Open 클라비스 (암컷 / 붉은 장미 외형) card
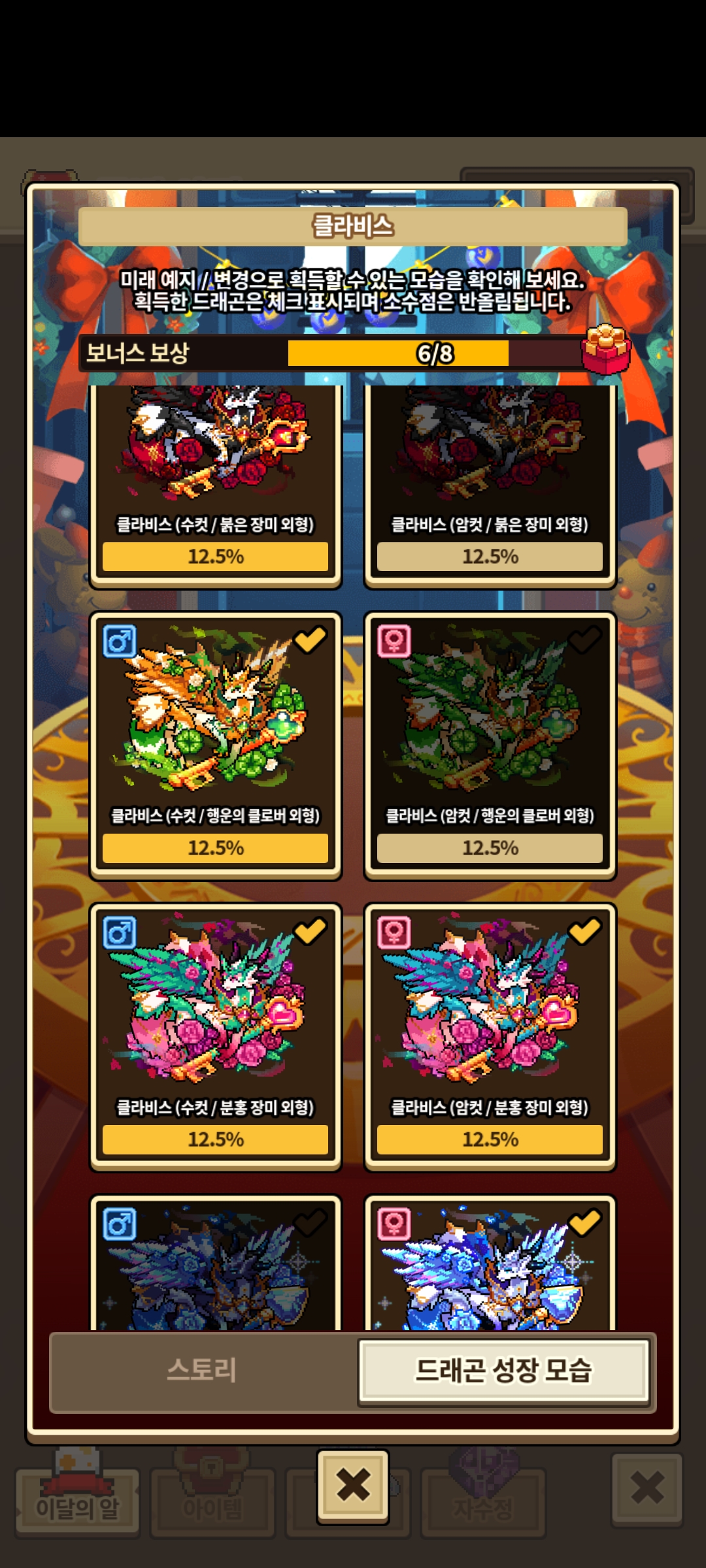Viewport: 706px width, 1568px height. (x=490, y=486)
